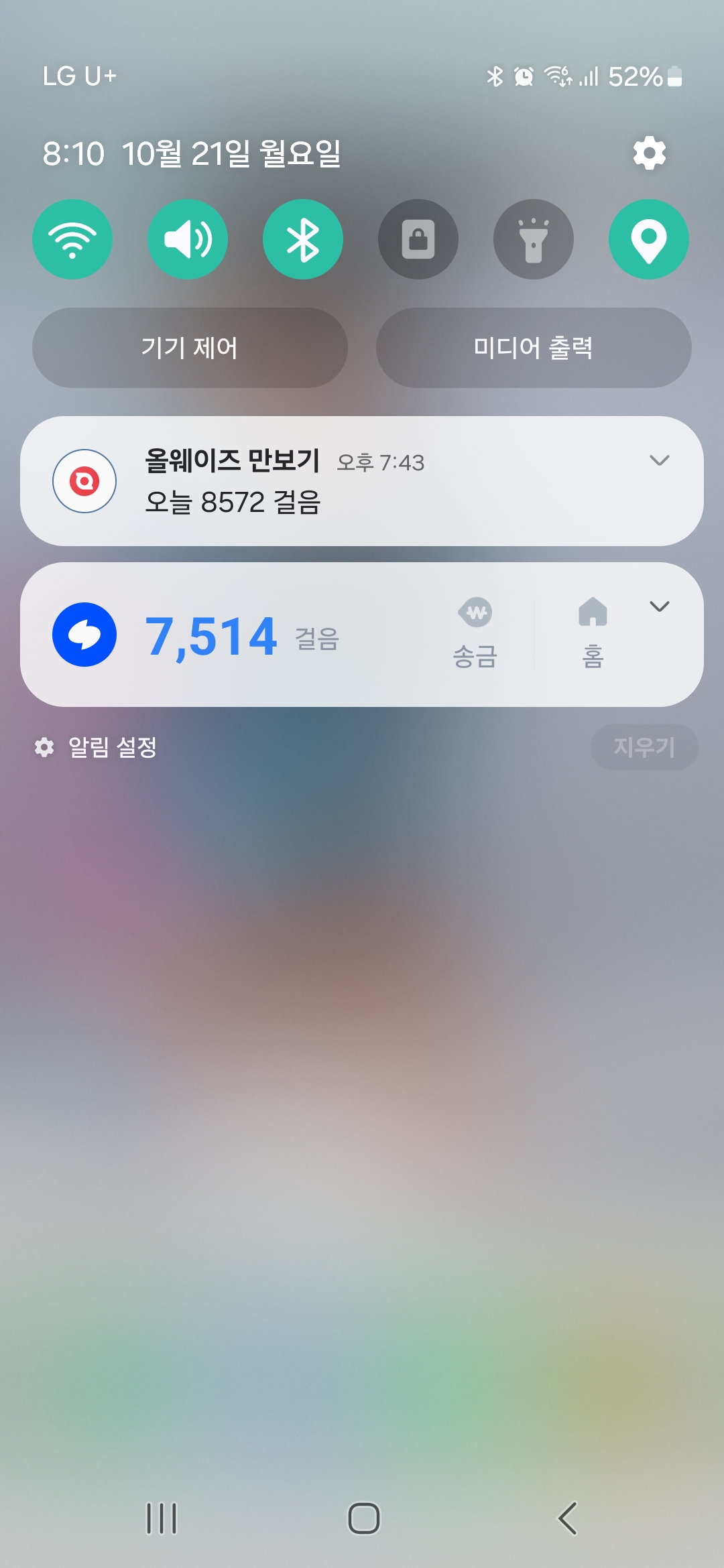Image resolution: width=724 pixels, height=1568 pixels.
Task: Toggle the sound mode quick setting
Action: [188, 239]
